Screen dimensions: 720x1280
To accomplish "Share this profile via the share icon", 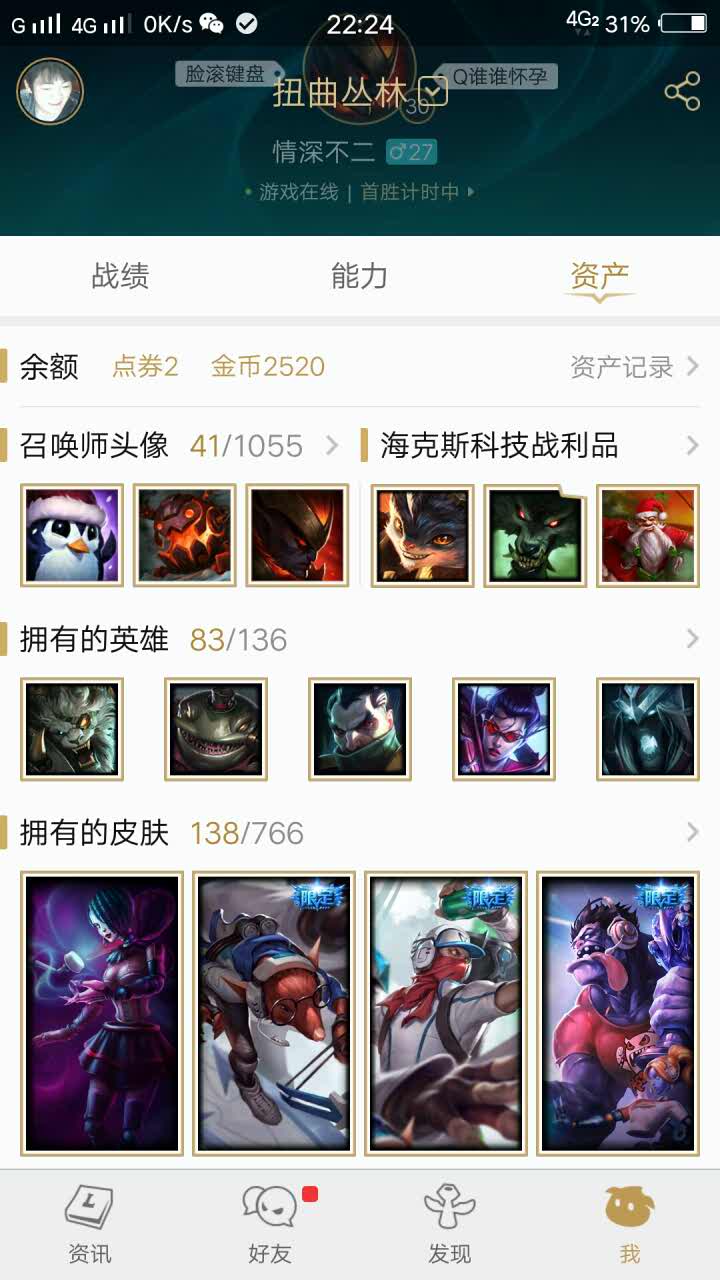I will pos(682,92).
